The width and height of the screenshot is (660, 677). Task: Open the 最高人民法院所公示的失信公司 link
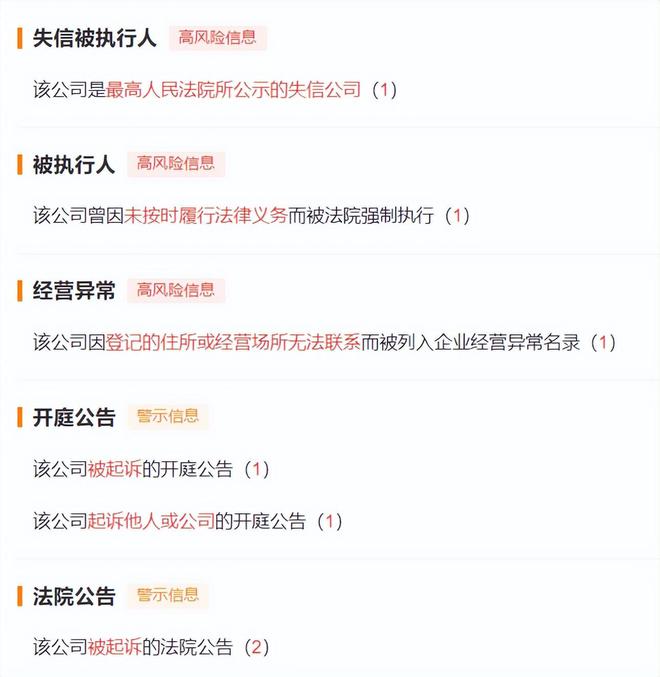[x=233, y=90]
